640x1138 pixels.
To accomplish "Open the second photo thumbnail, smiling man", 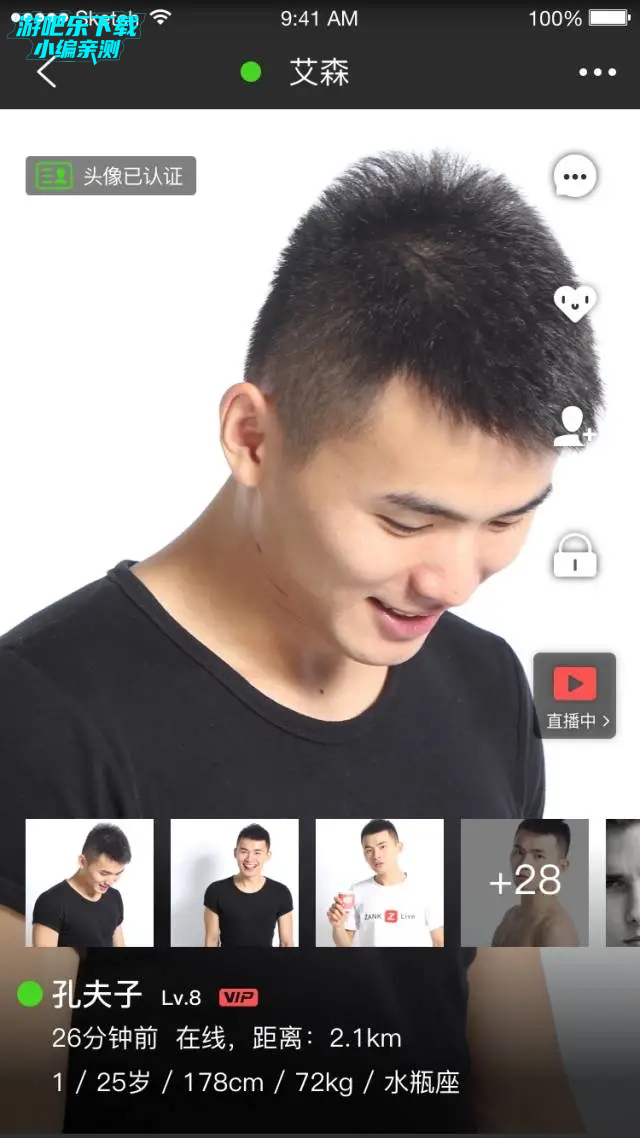I will click(235, 883).
